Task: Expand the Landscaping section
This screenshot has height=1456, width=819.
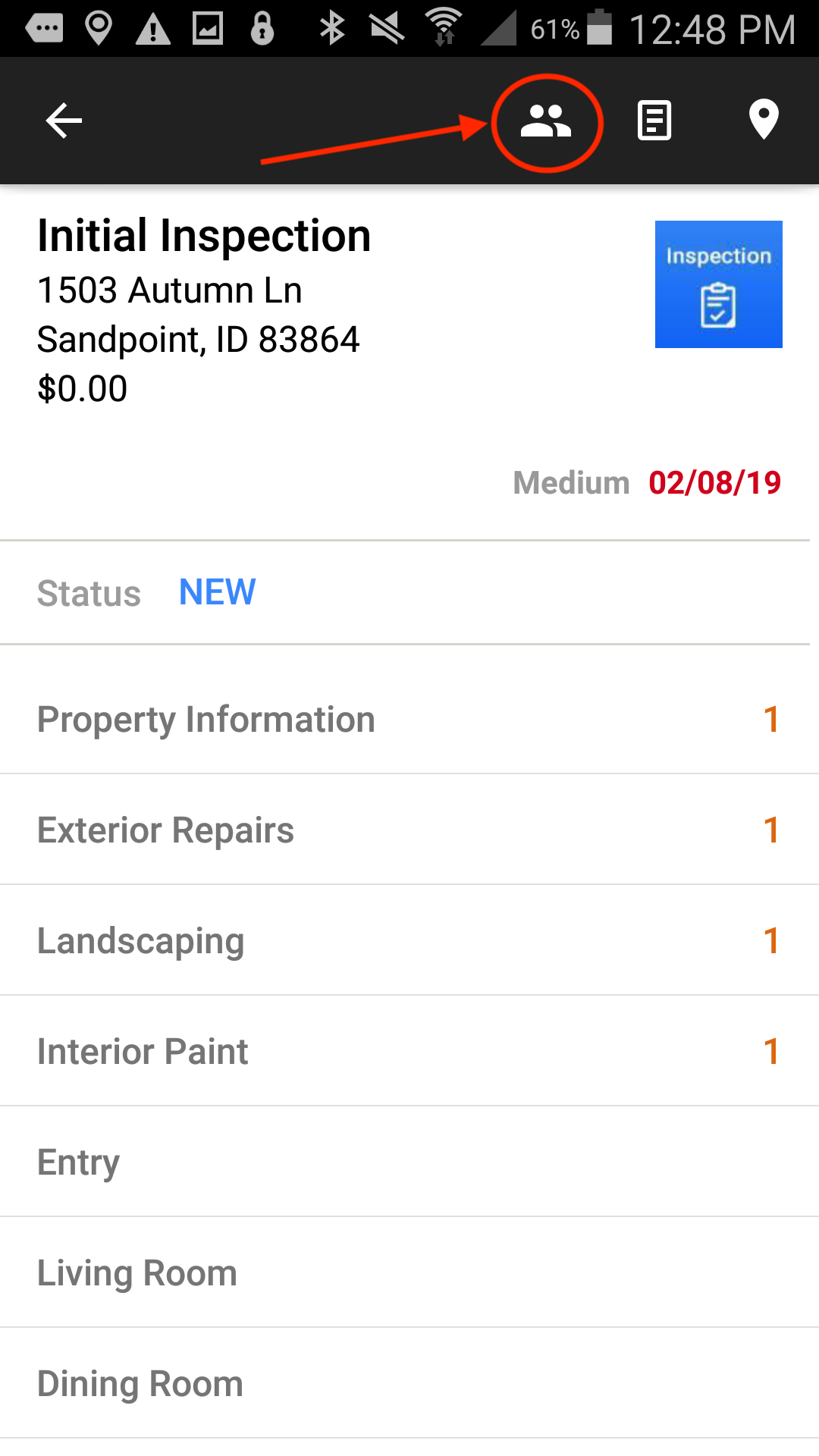Action: (140, 940)
